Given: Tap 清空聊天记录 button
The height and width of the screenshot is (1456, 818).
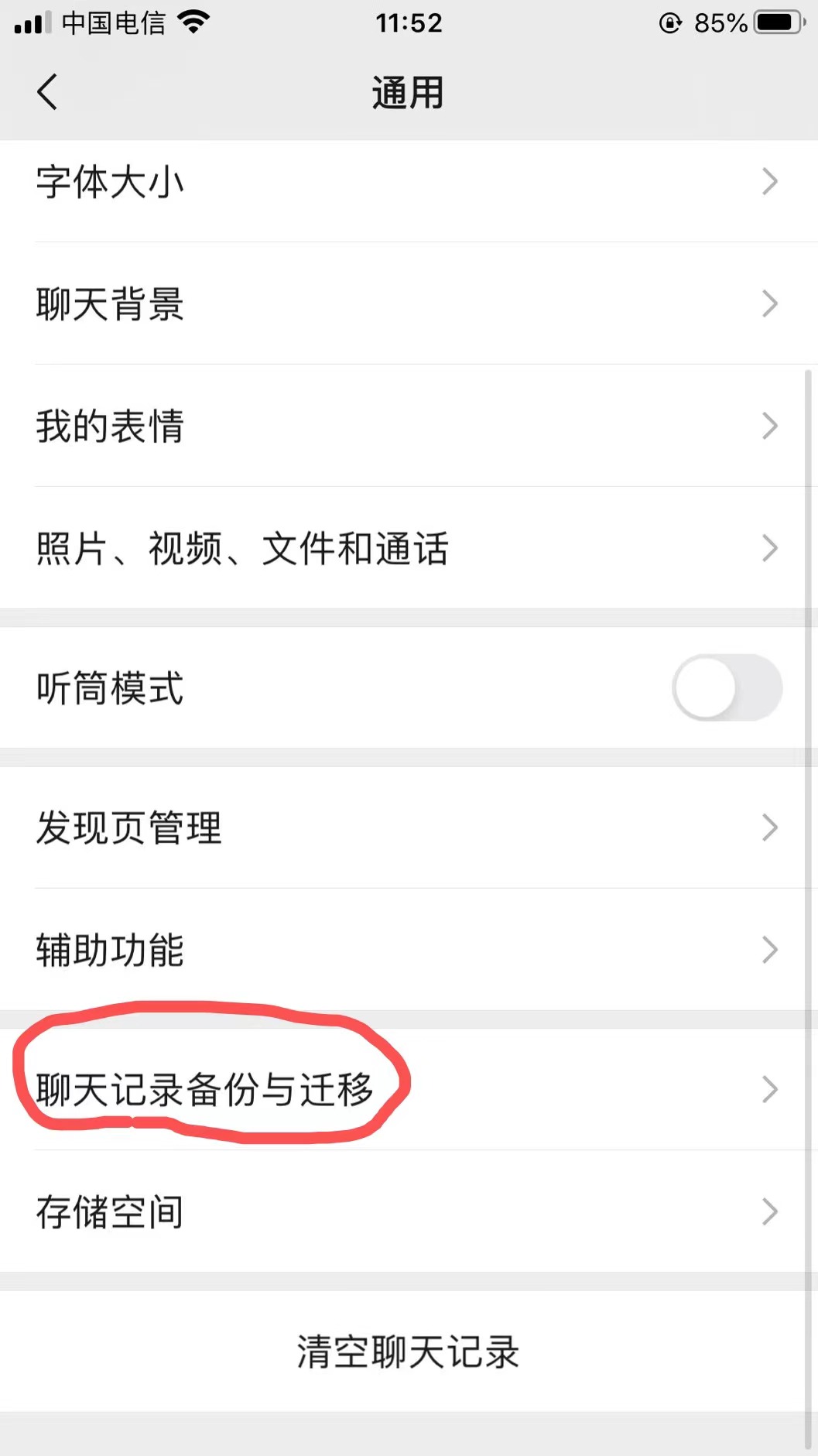Looking at the screenshot, I should pos(409,1352).
